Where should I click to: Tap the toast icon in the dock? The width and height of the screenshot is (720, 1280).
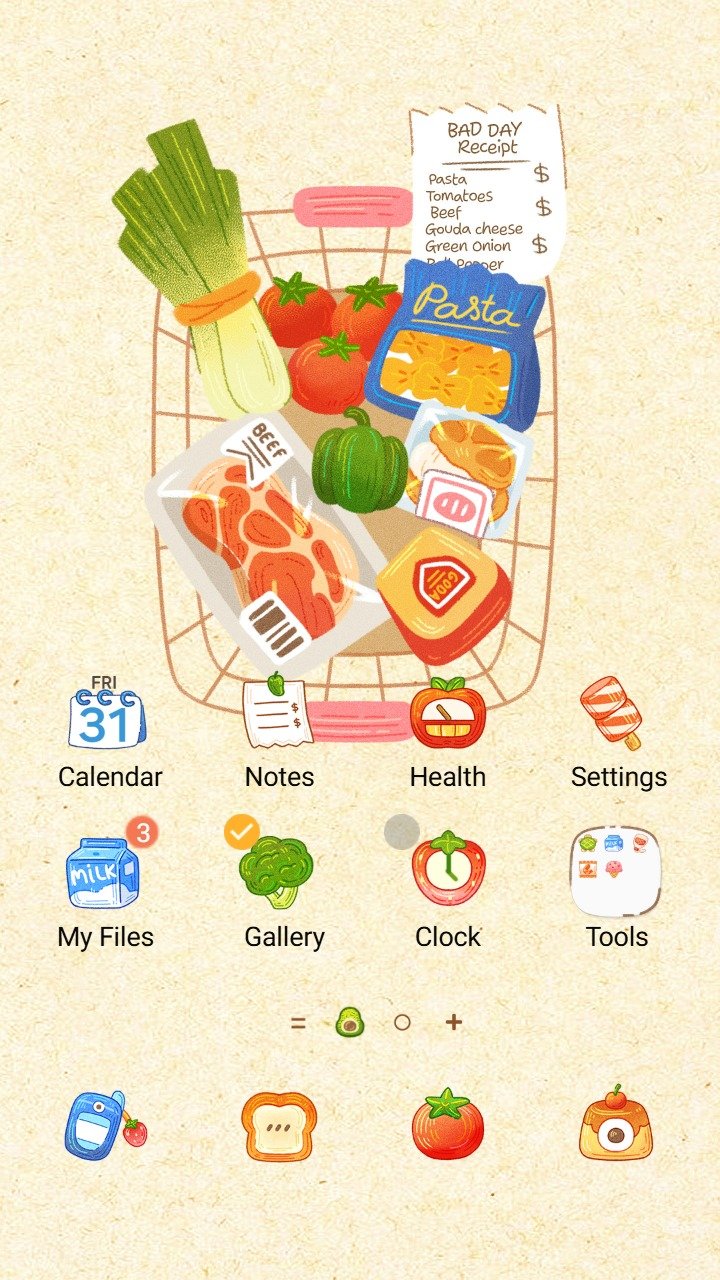pos(279,1125)
